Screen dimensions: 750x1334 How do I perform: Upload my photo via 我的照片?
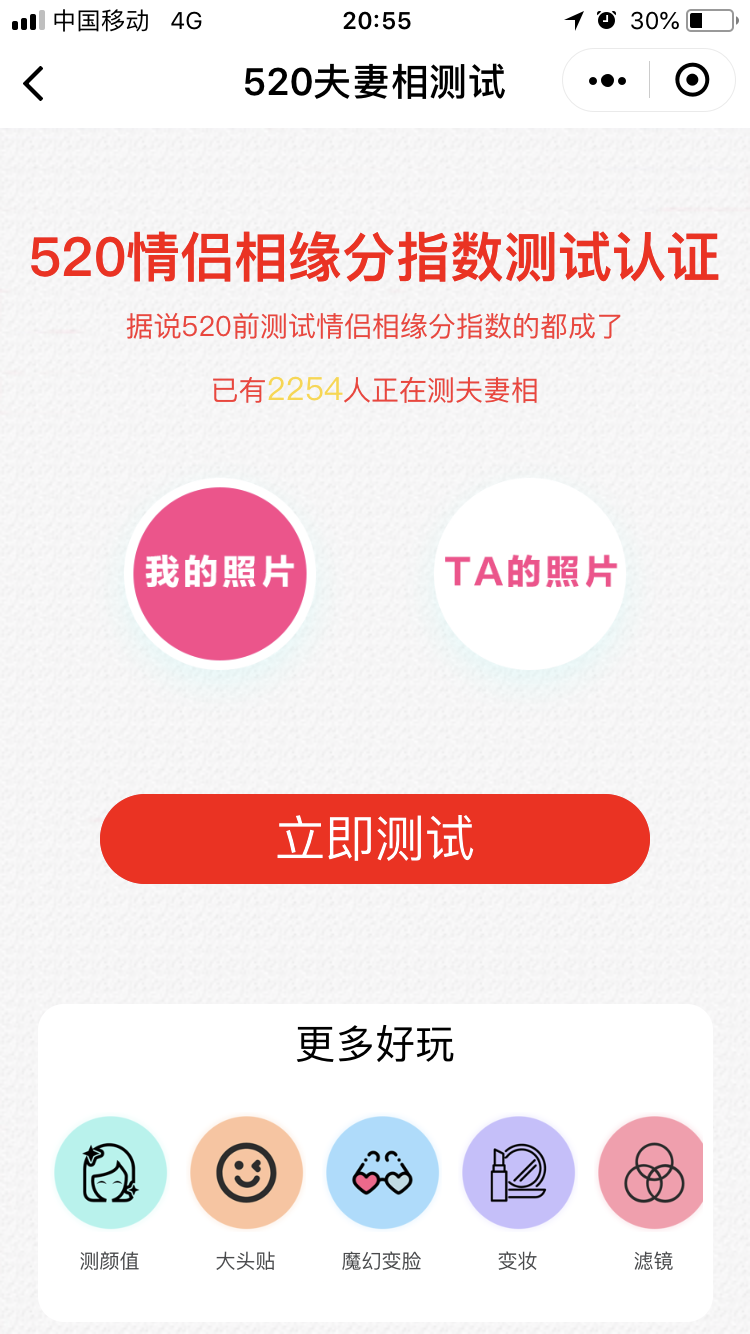point(220,573)
